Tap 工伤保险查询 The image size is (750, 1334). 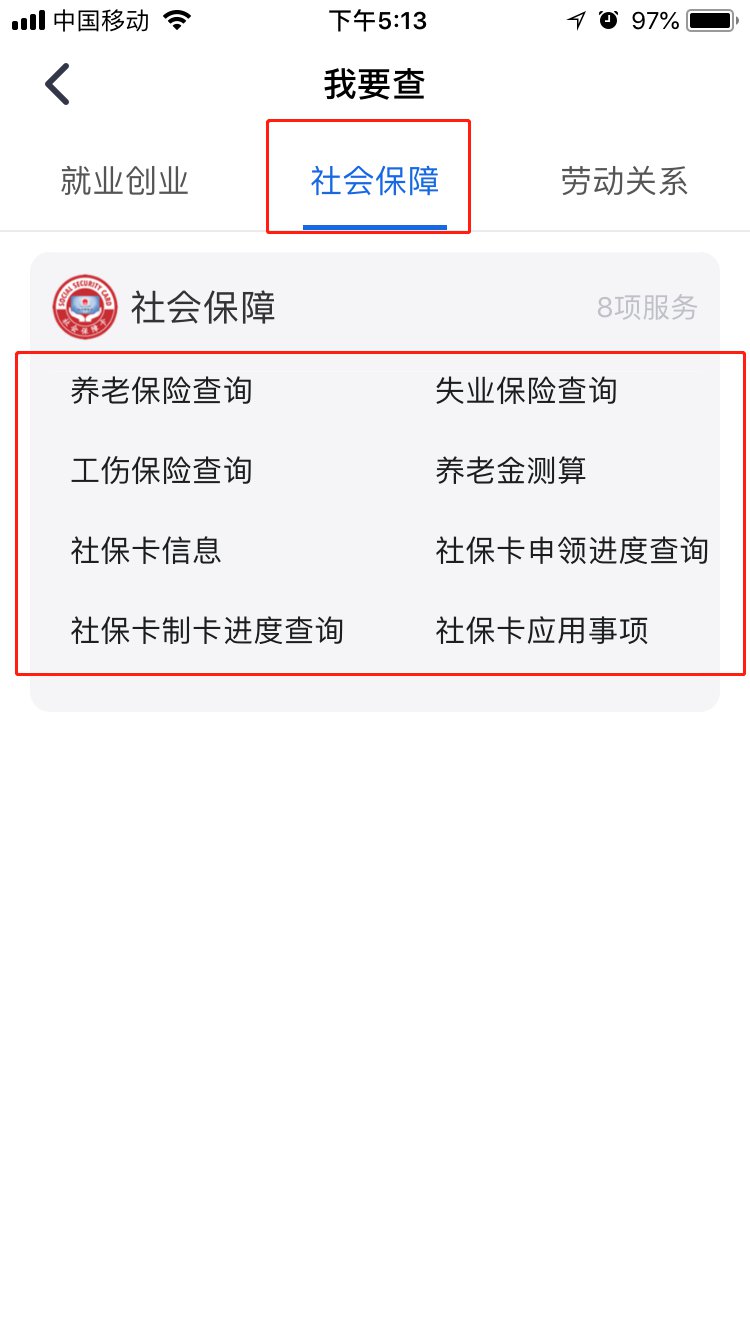pyautogui.click(x=161, y=470)
